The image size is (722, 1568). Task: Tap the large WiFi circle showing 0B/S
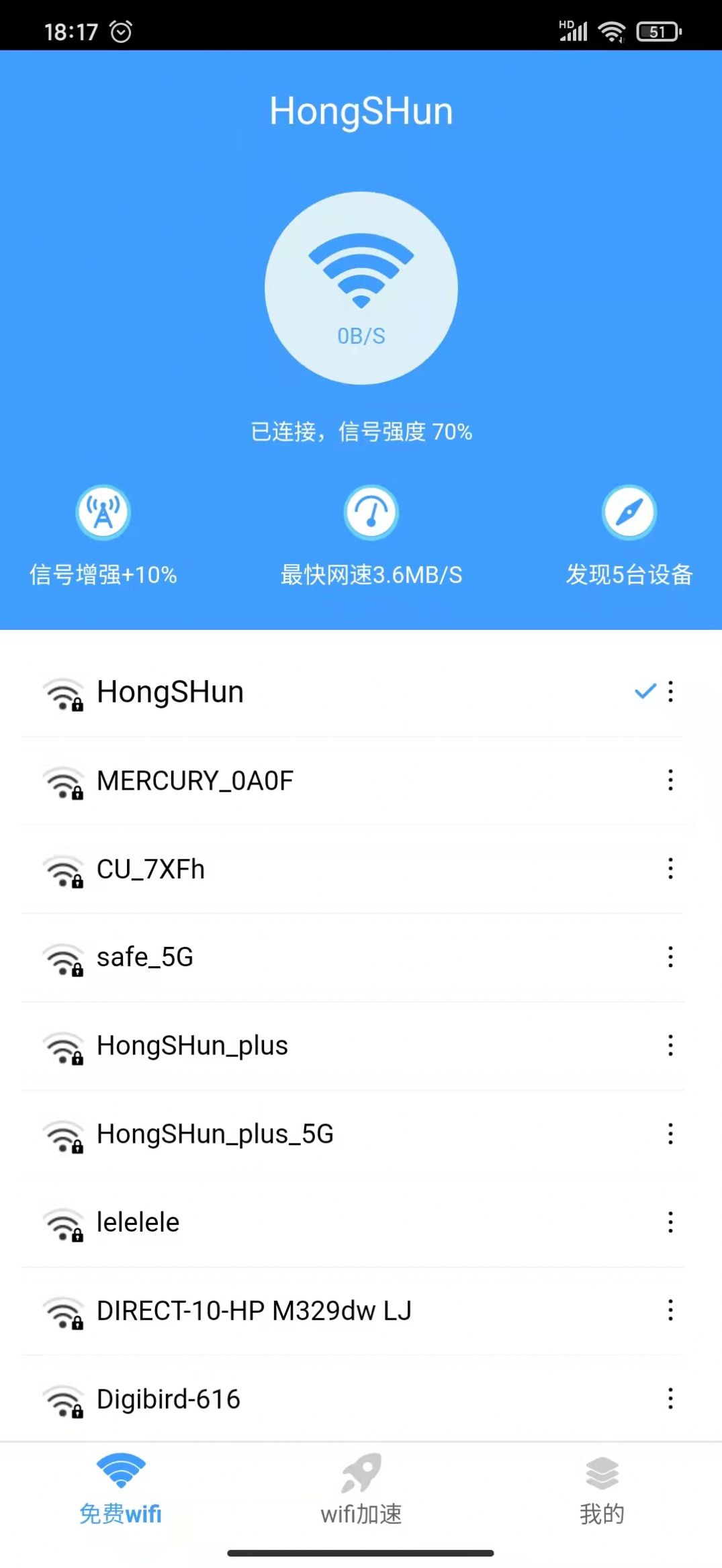(361, 287)
